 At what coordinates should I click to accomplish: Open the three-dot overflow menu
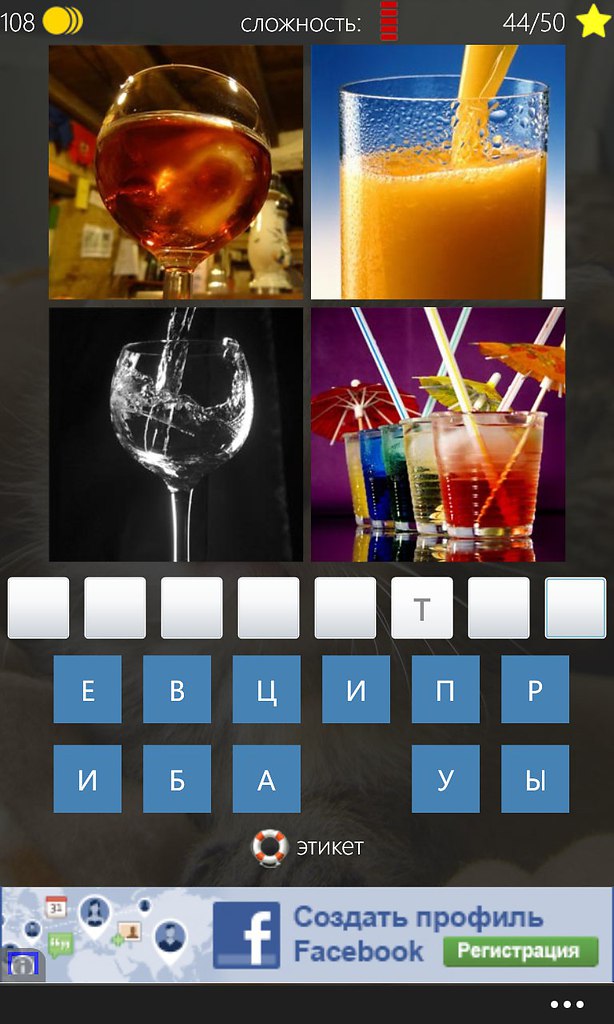[567, 1004]
